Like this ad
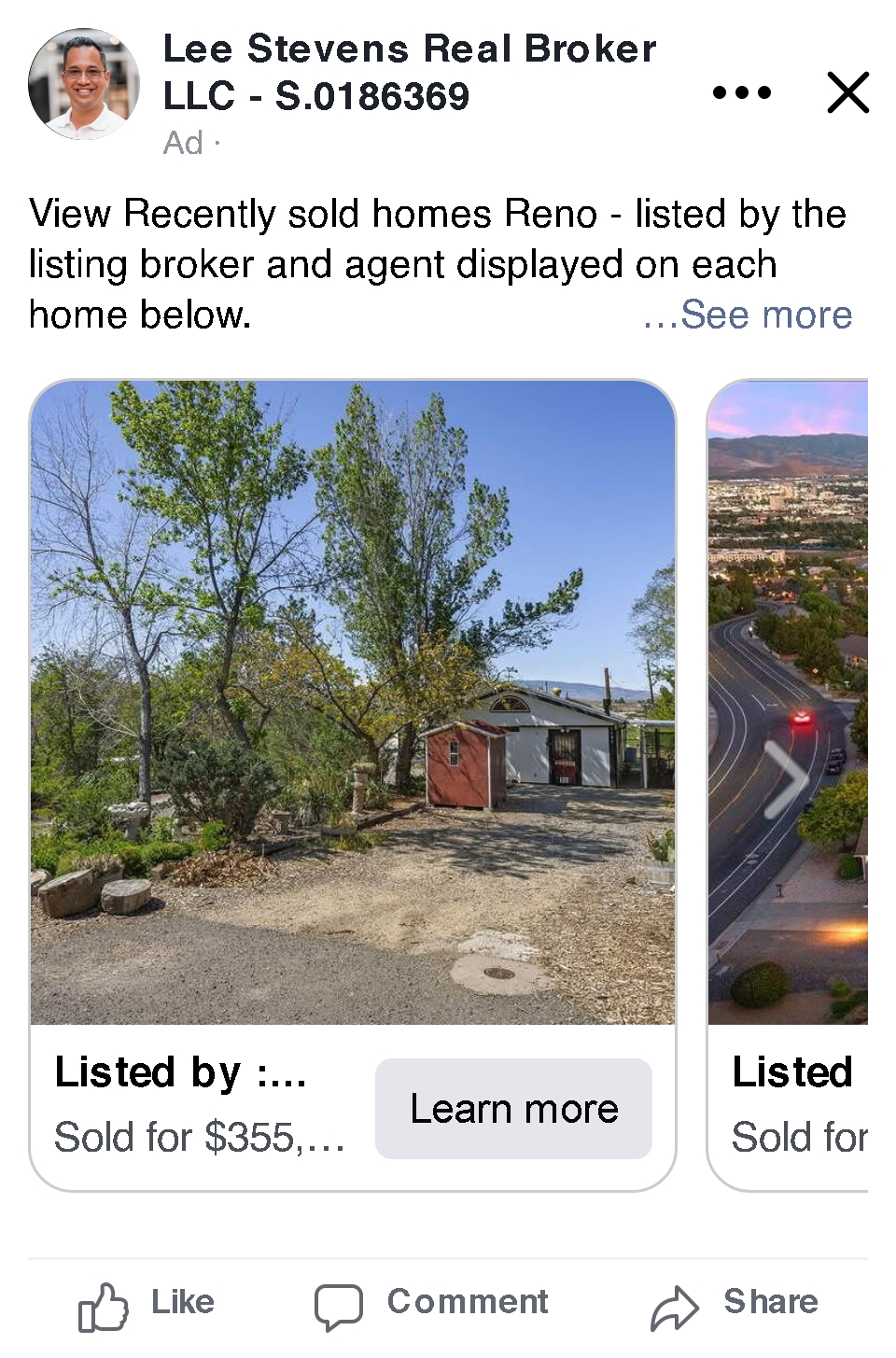Screen dimensions: 896x1358 147,1303
